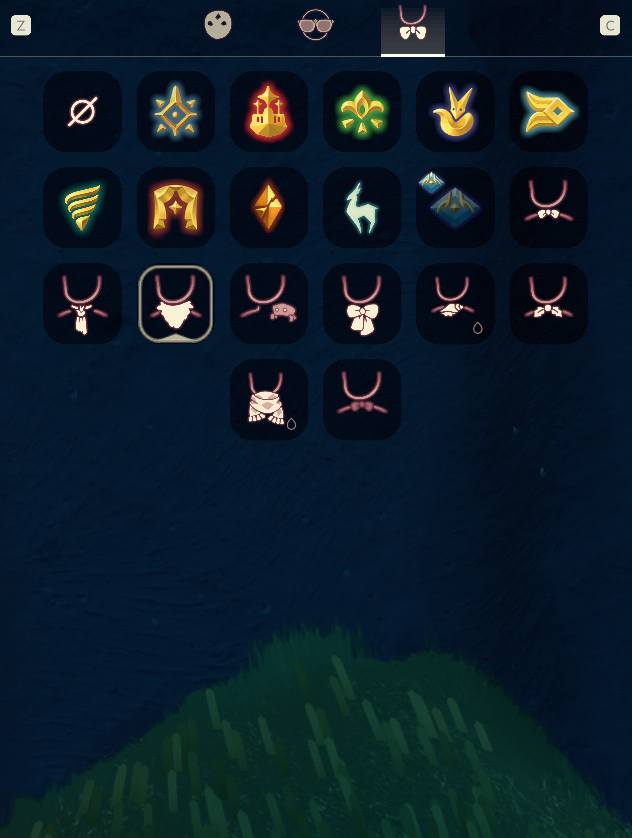The image size is (632, 838).
Task: Choose the necklace with long necktie
Action: [x=82, y=304]
